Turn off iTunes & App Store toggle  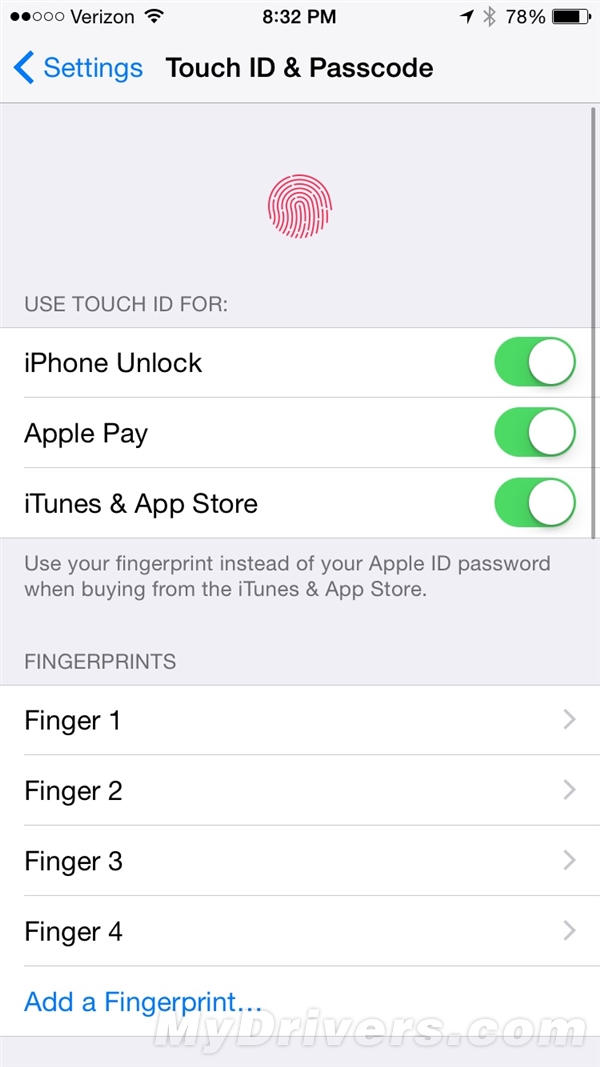(x=535, y=503)
